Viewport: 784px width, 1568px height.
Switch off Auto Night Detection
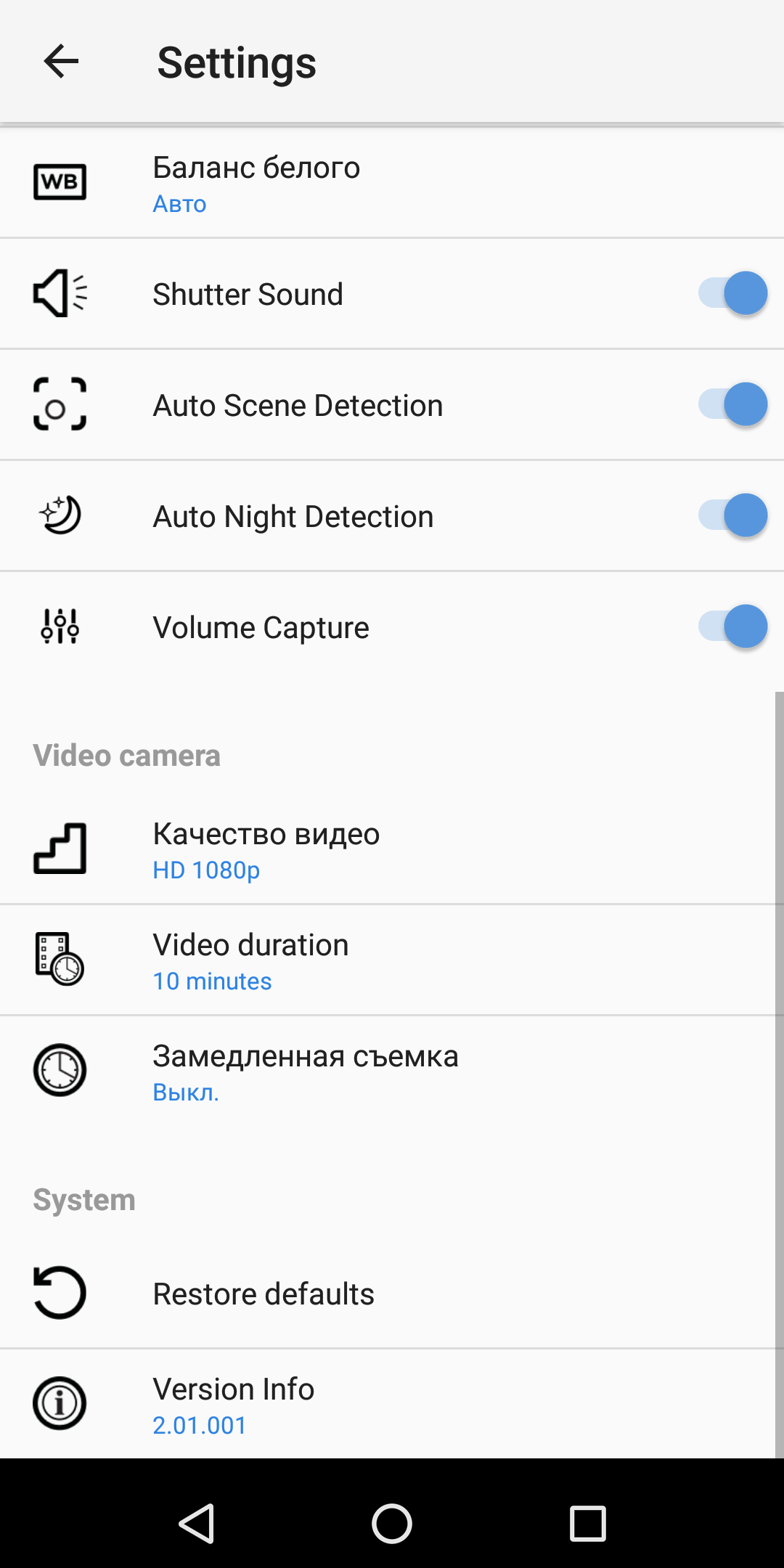pyautogui.click(x=733, y=515)
